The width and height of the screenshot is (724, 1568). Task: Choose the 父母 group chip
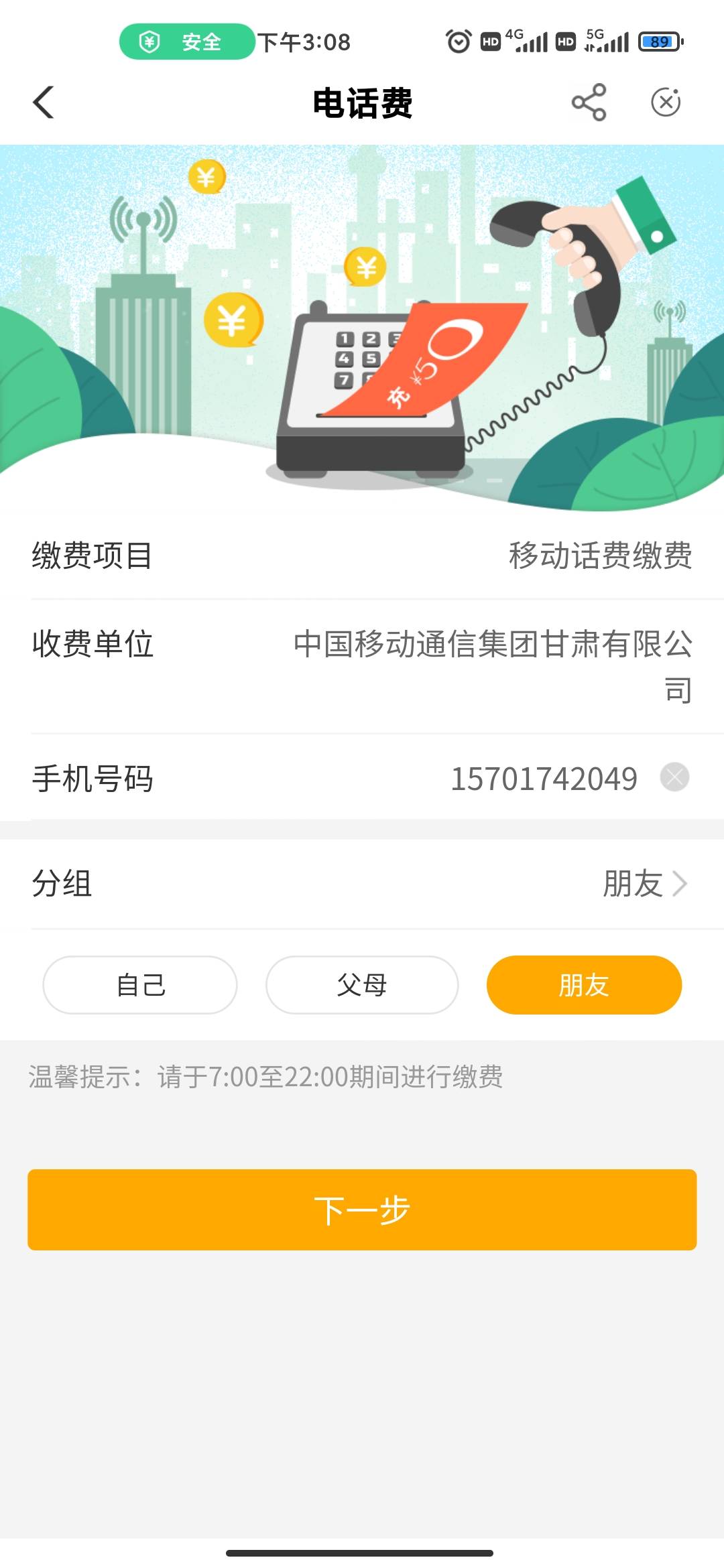362,985
